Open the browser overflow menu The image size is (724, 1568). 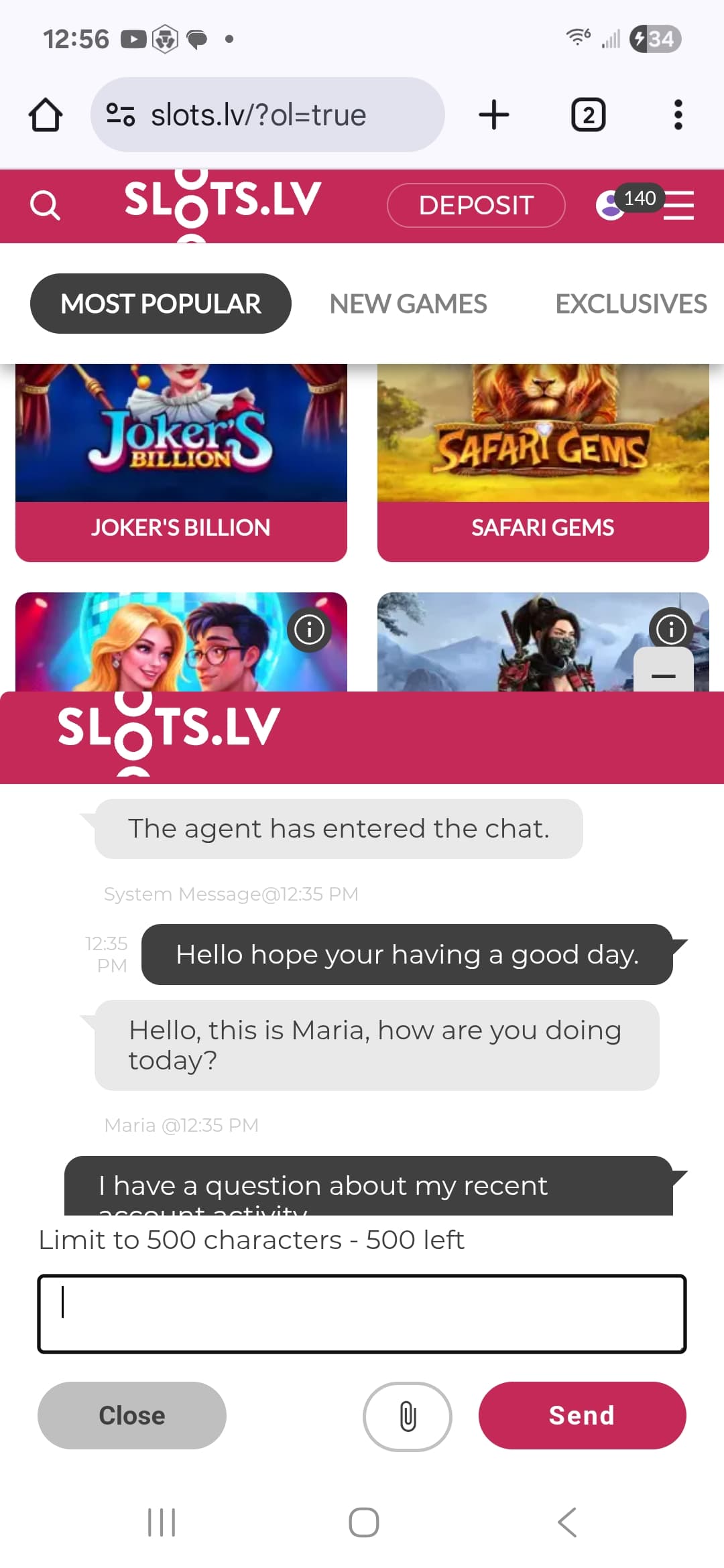point(678,115)
